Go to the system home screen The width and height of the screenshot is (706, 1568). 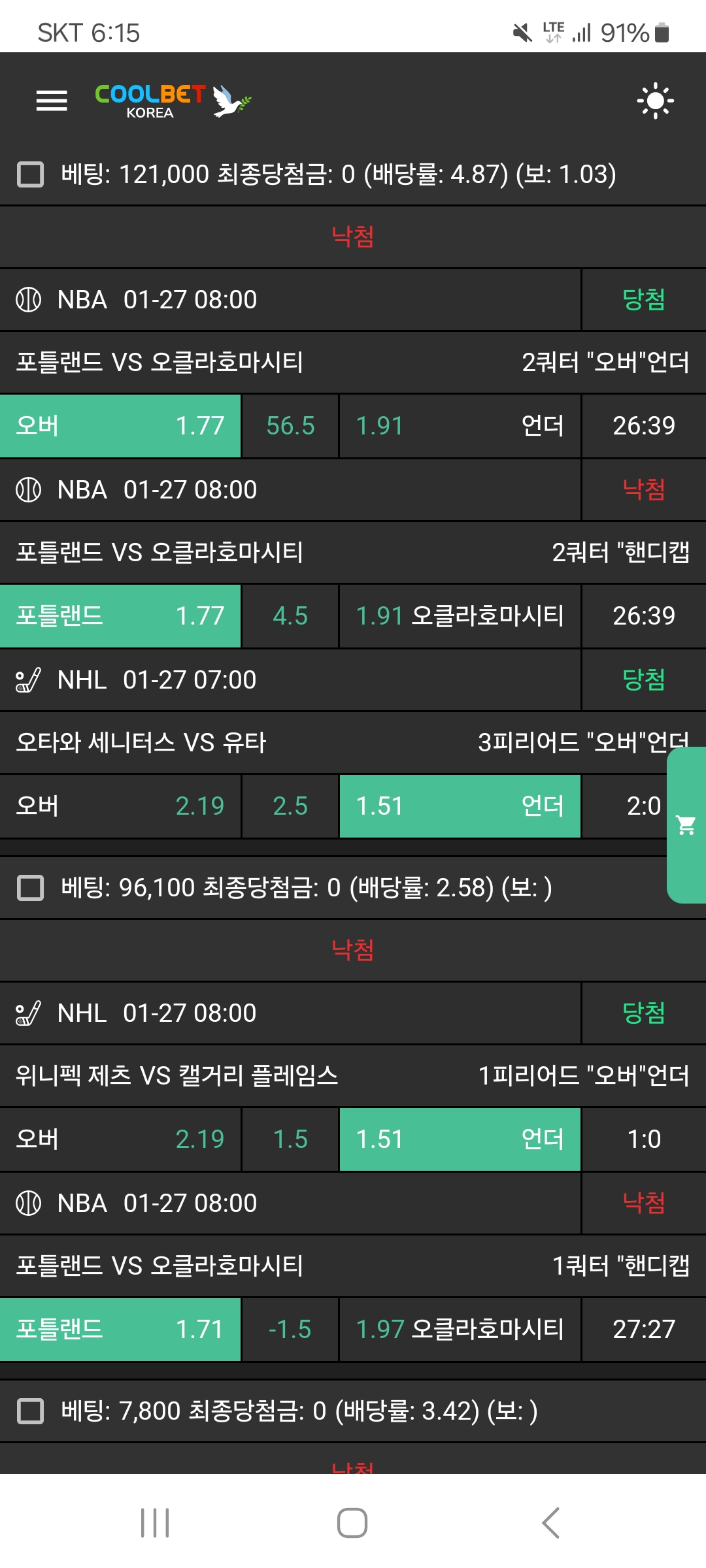[x=352, y=1523]
